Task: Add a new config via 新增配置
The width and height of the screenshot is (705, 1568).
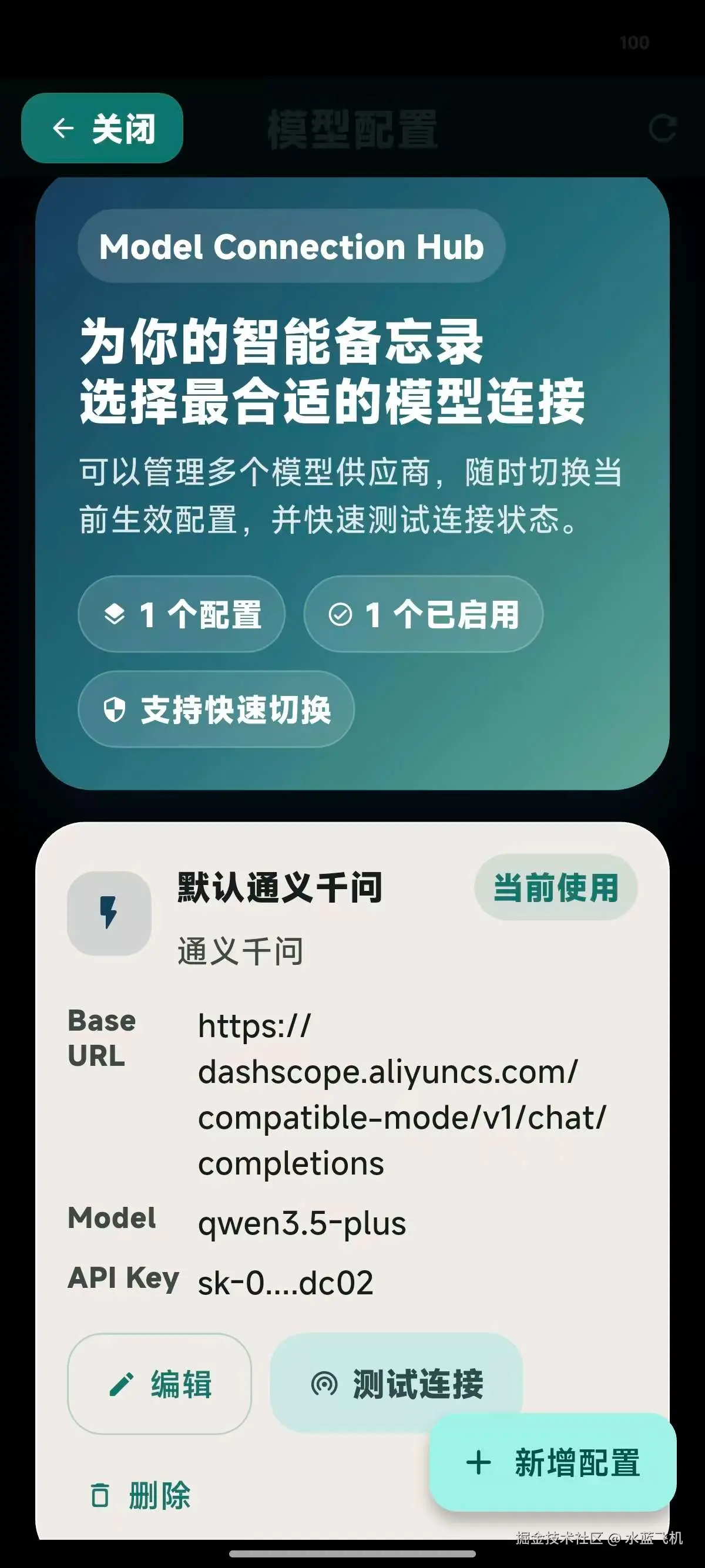Action: [x=553, y=1463]
